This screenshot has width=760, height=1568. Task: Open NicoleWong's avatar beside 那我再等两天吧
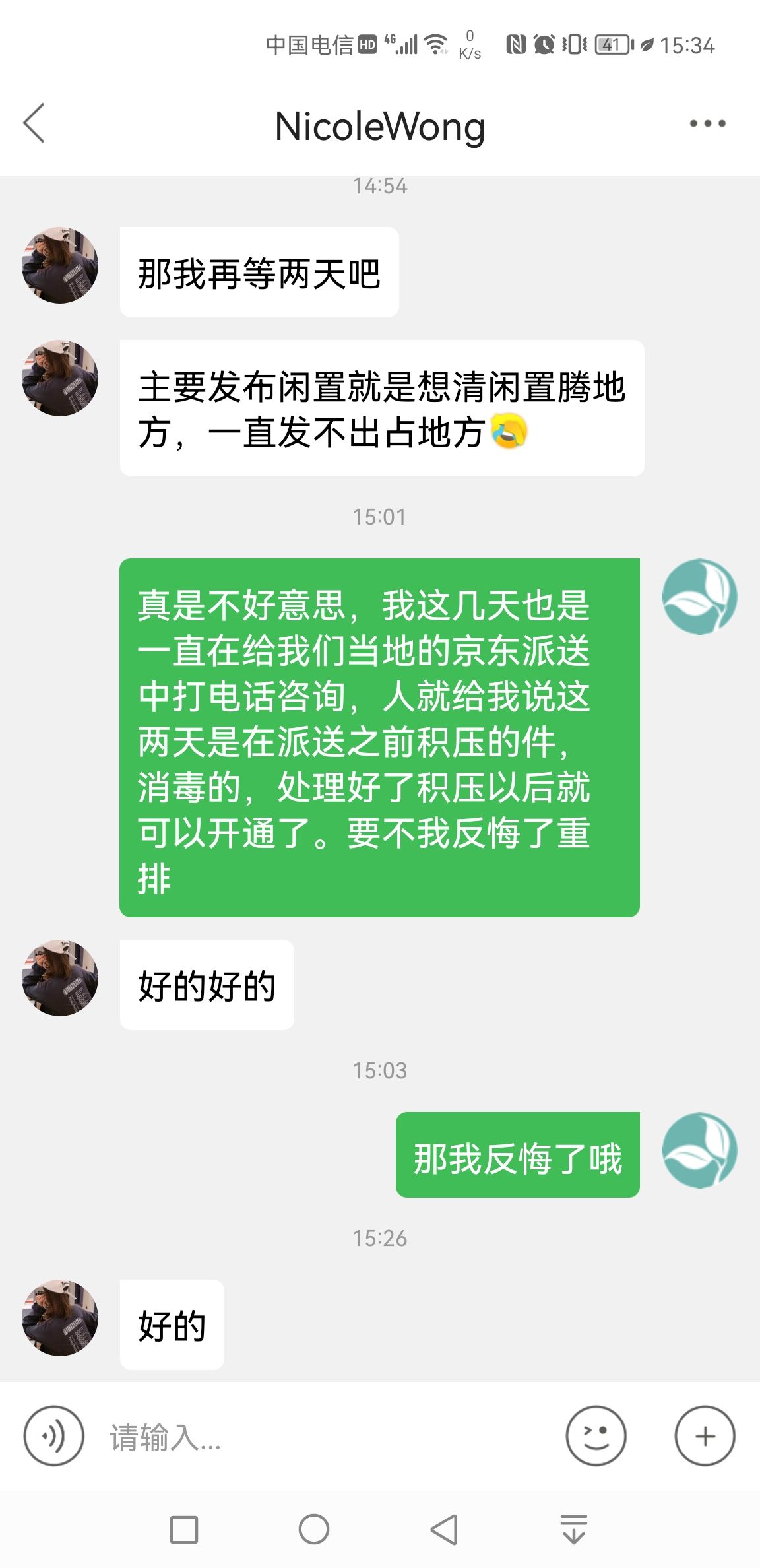point(60,265)
